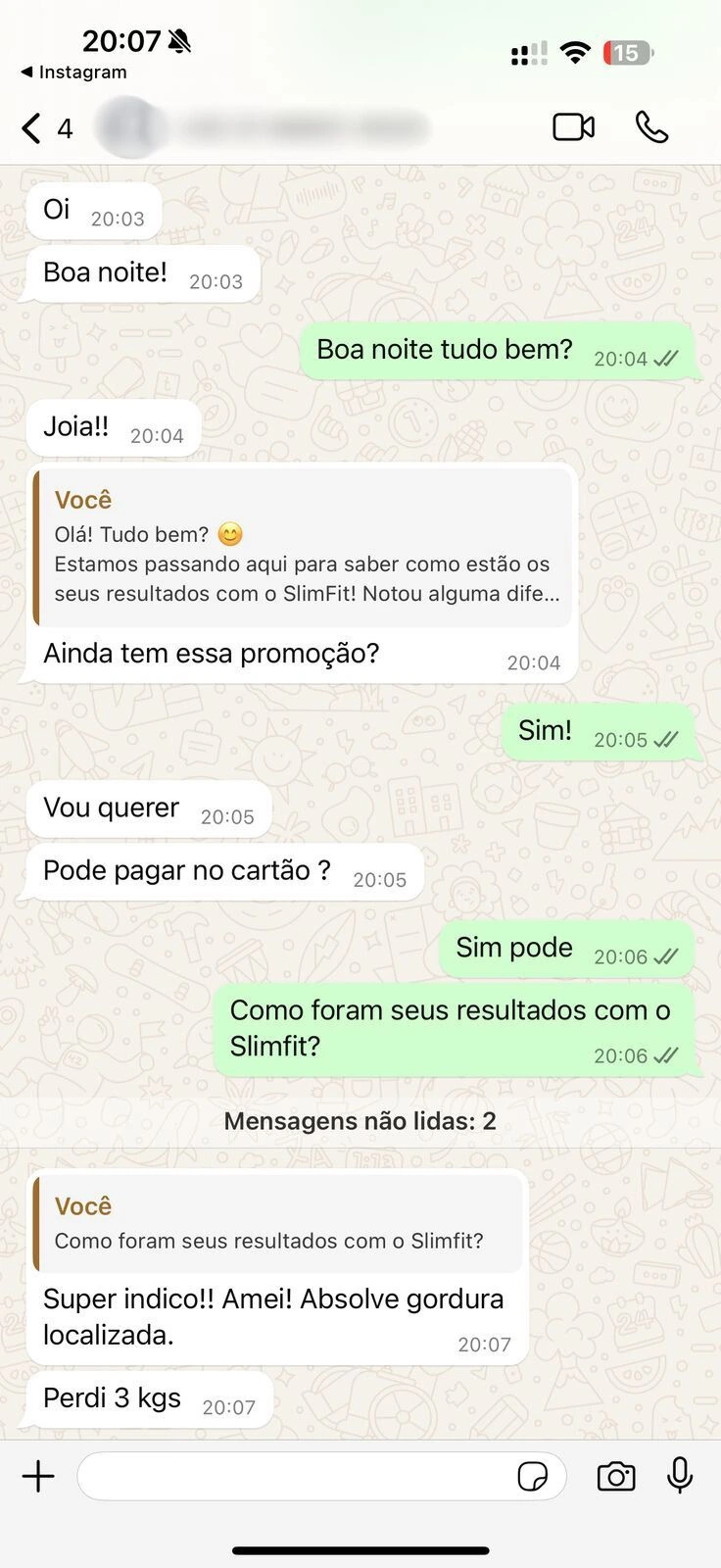The image size is (721, 1568).
Task: Record a voice message
Action: click(680, 1476)
